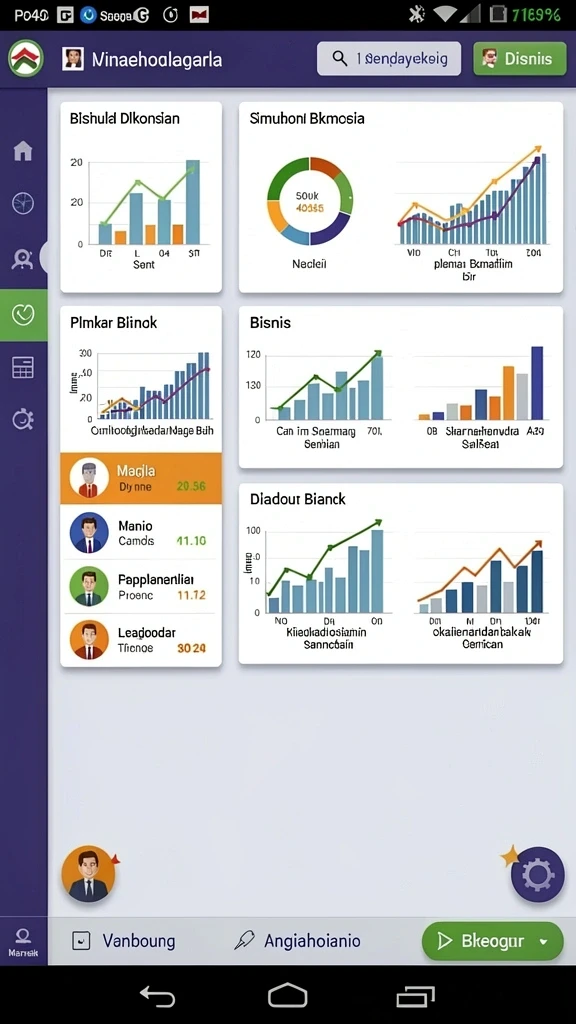The image size is (576, 1024).
Task: Open the Bishulal Dikonsian chart card
Action: point(141,197)
